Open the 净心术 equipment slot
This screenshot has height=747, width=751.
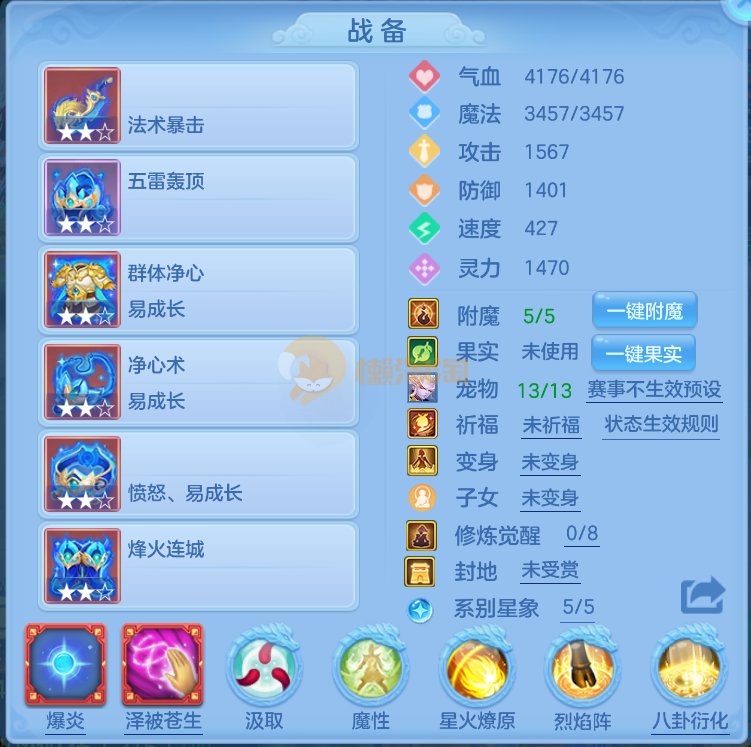(198, 382)
